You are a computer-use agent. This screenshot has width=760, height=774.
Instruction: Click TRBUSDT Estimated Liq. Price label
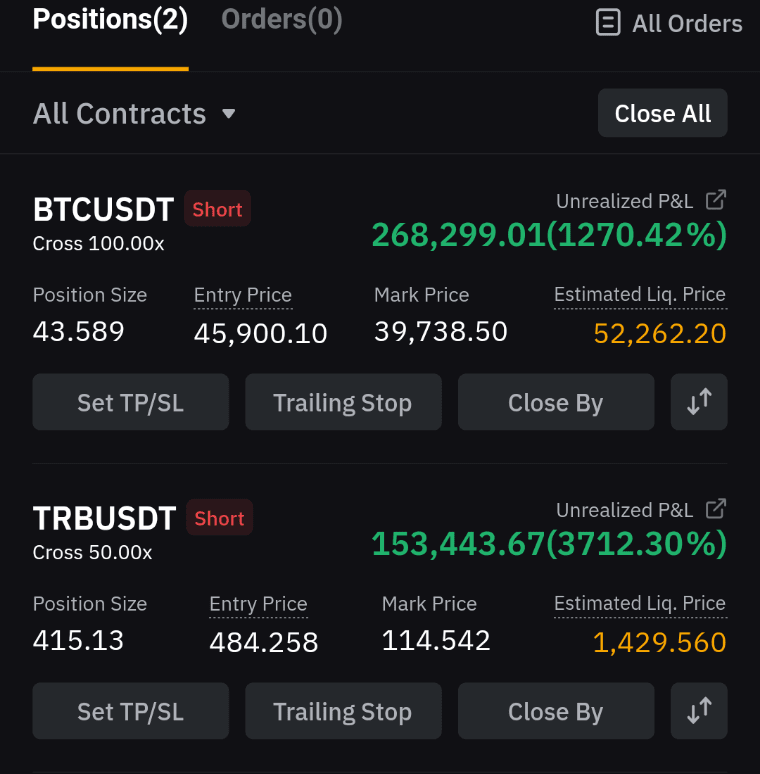click(x=640, y=604)
